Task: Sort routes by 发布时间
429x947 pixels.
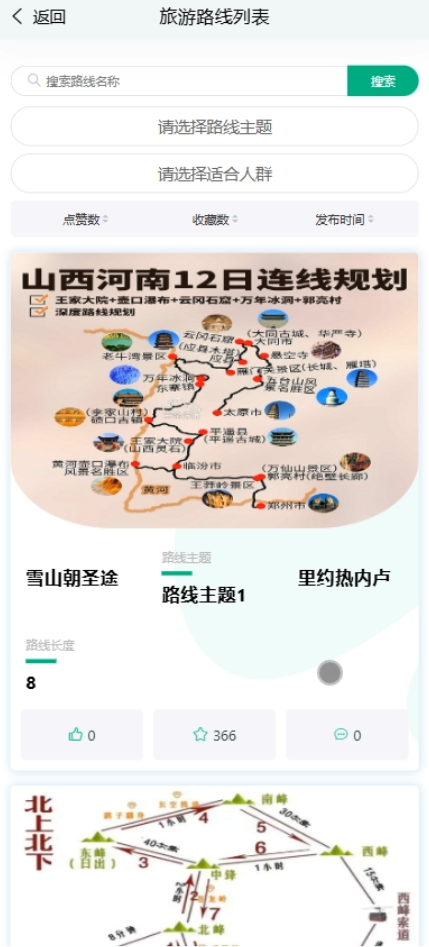Action: click(x=344, y=219)
